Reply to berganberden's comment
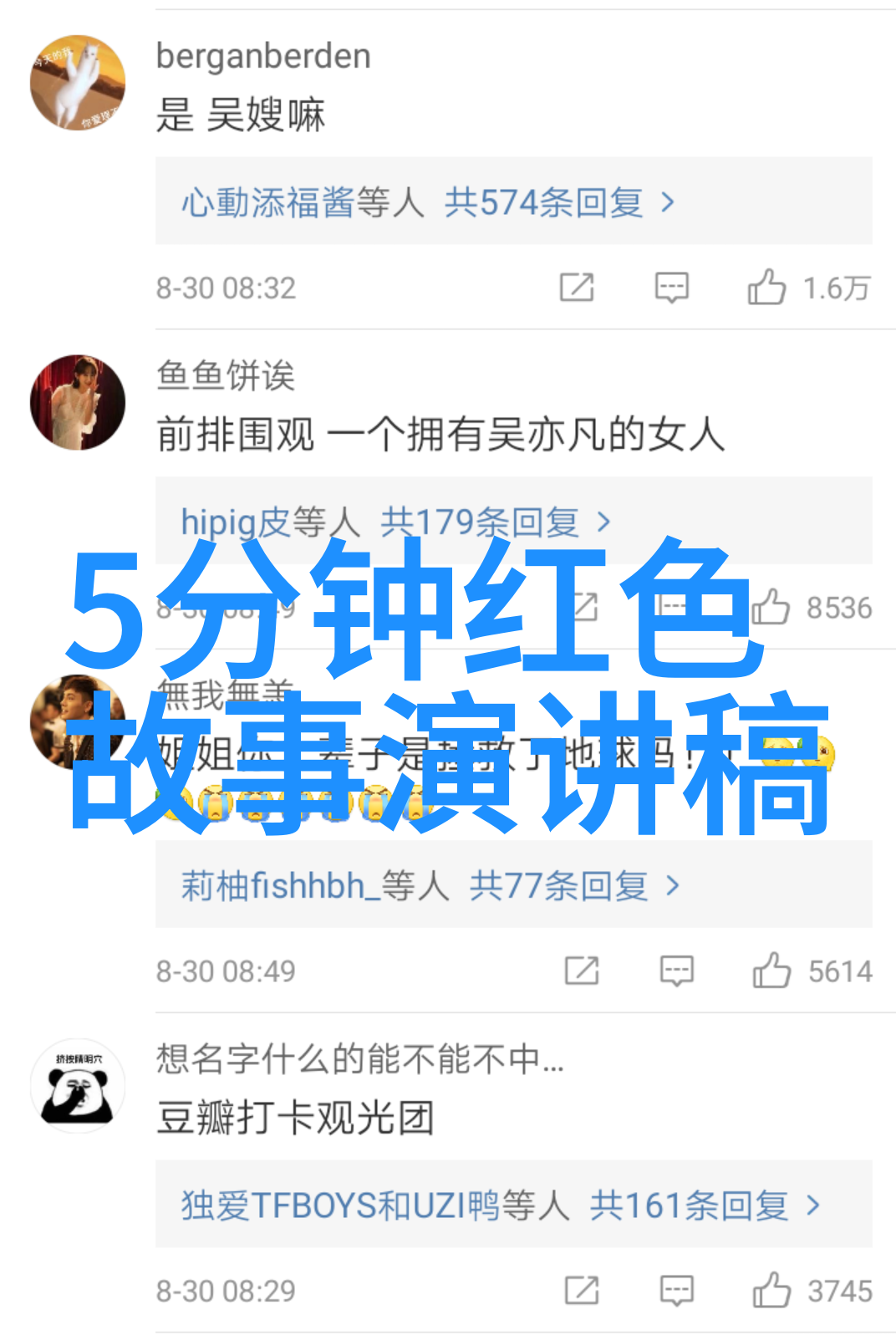Viewport: 896px width, 1335px height. 671,288
